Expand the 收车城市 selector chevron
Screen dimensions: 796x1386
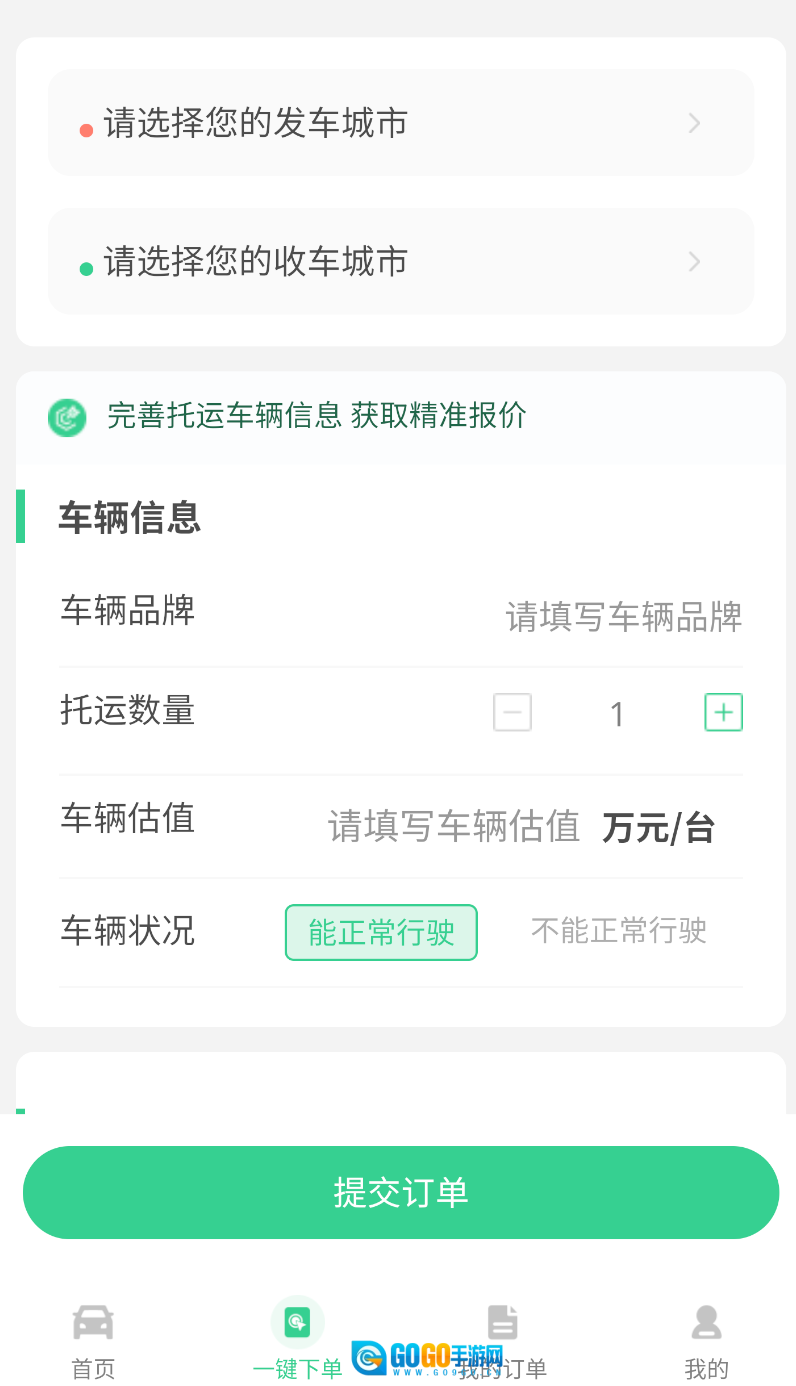694,261
